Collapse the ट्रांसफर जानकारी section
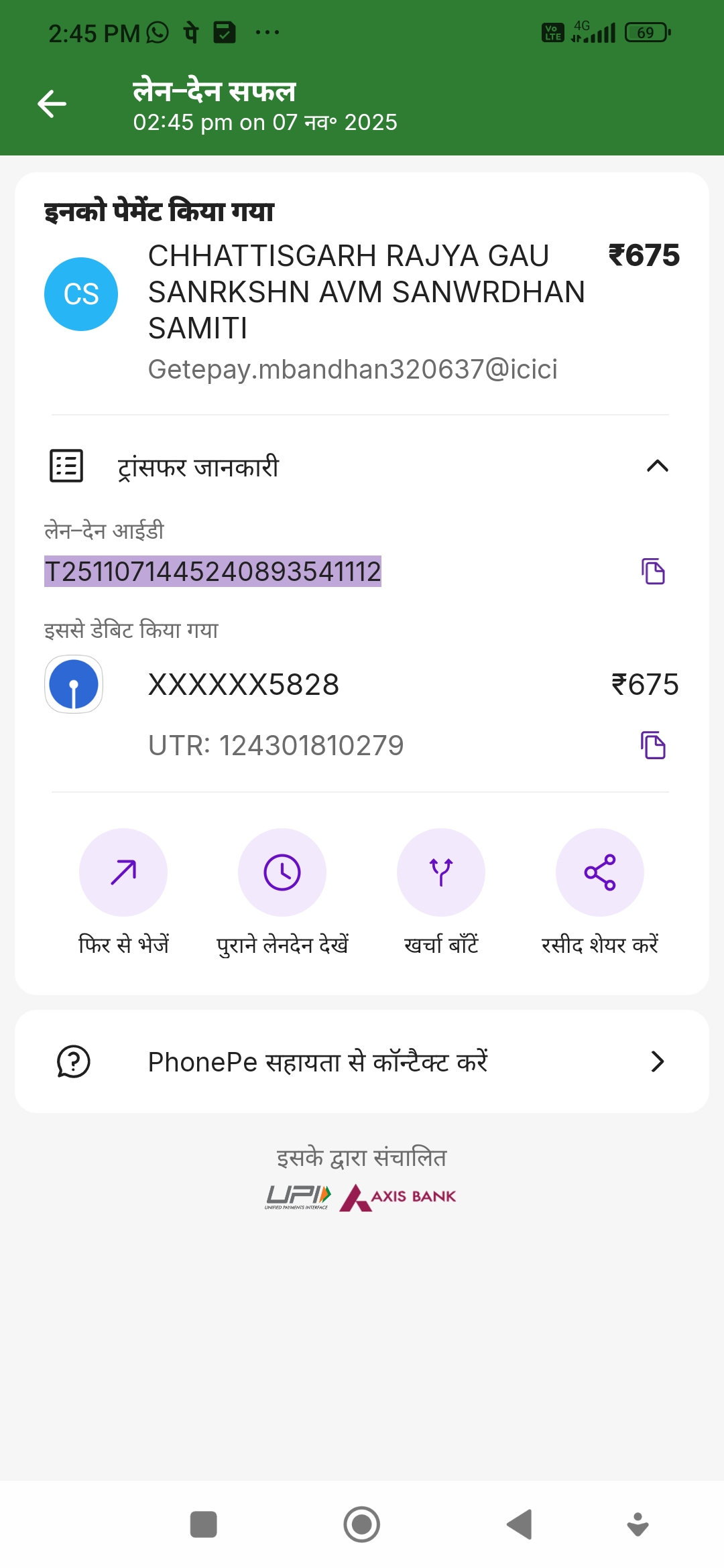 (657, 466)
